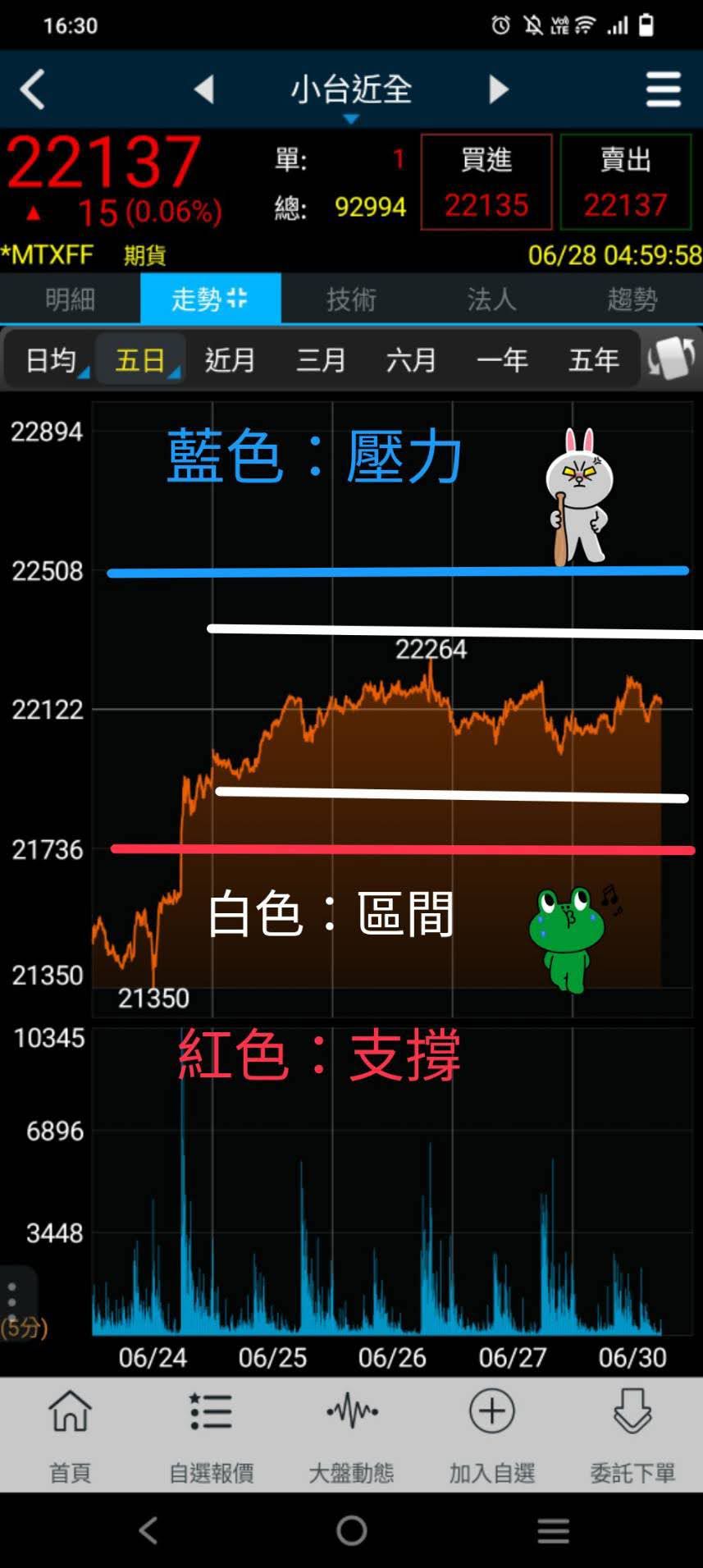
Task: Rotate the chart with the rotate icon
Action: point(671,359)
